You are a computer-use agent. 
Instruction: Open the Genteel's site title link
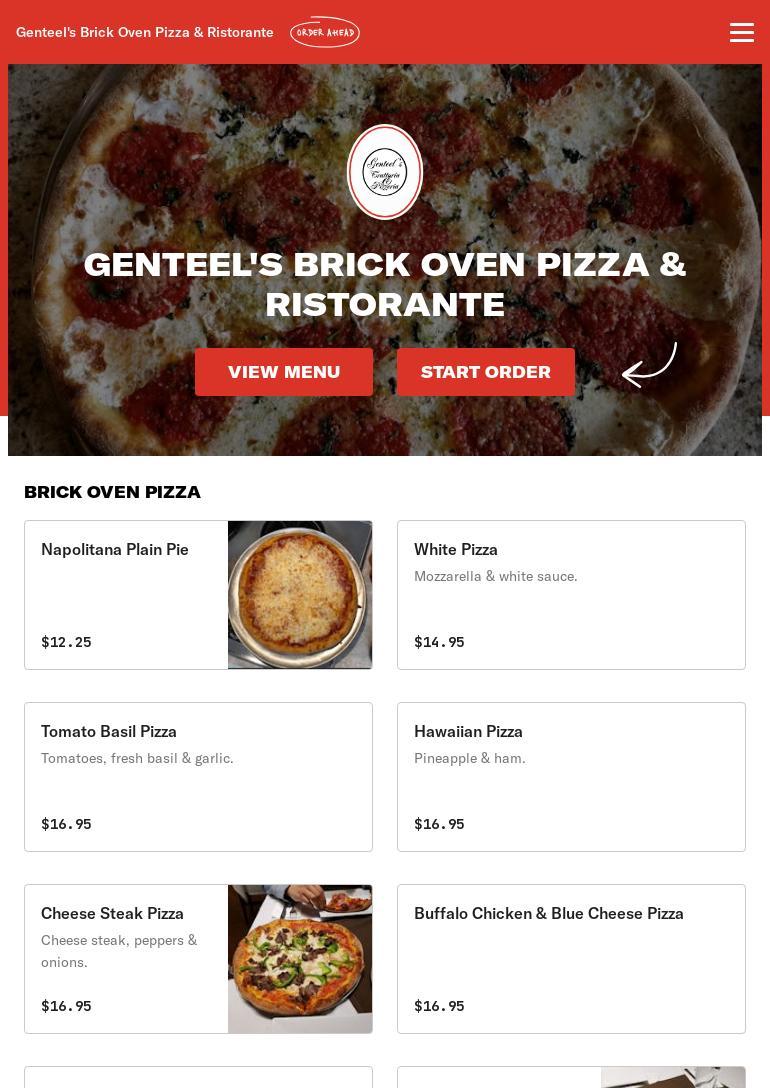click(145, 32)
